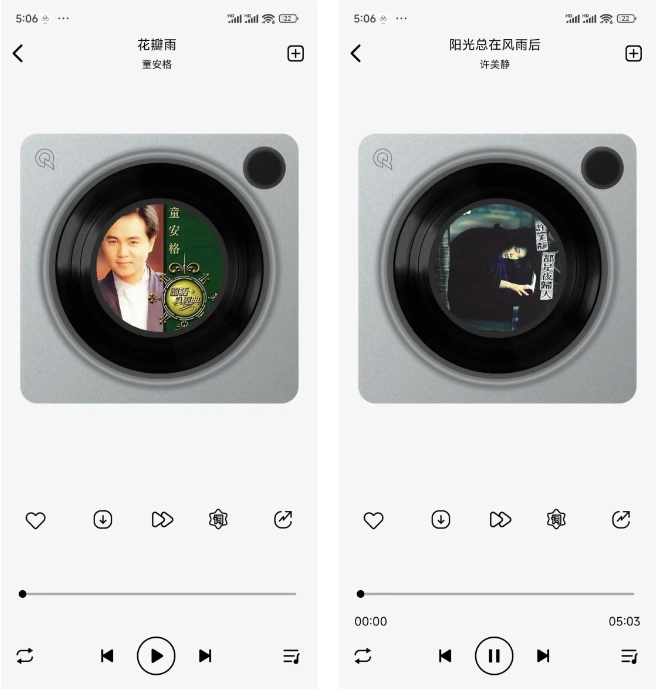Go back from the 阳光总在风雨后 player
The image size is (656, 689).
(x=356, y=54)
